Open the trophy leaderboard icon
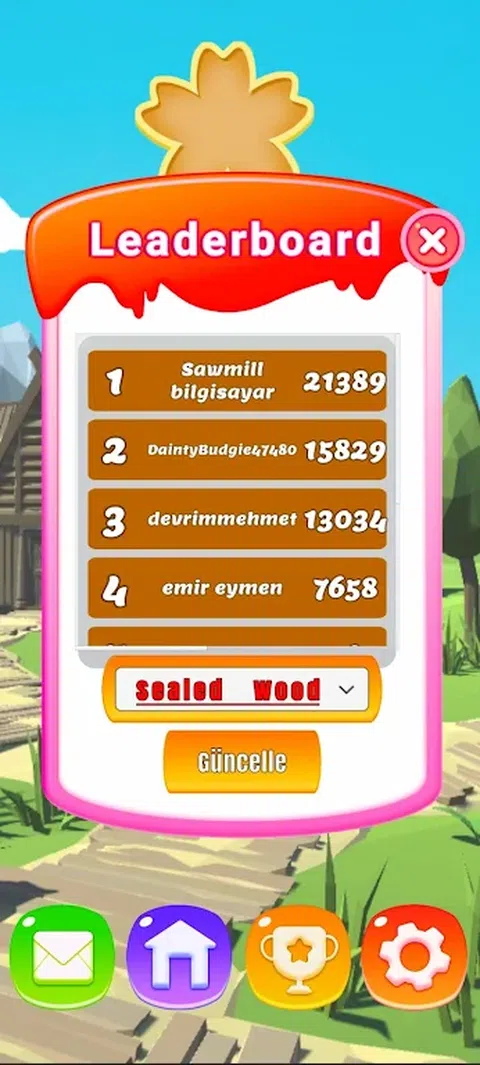Viewport: 480px width, 1065px height. [298, 956]
